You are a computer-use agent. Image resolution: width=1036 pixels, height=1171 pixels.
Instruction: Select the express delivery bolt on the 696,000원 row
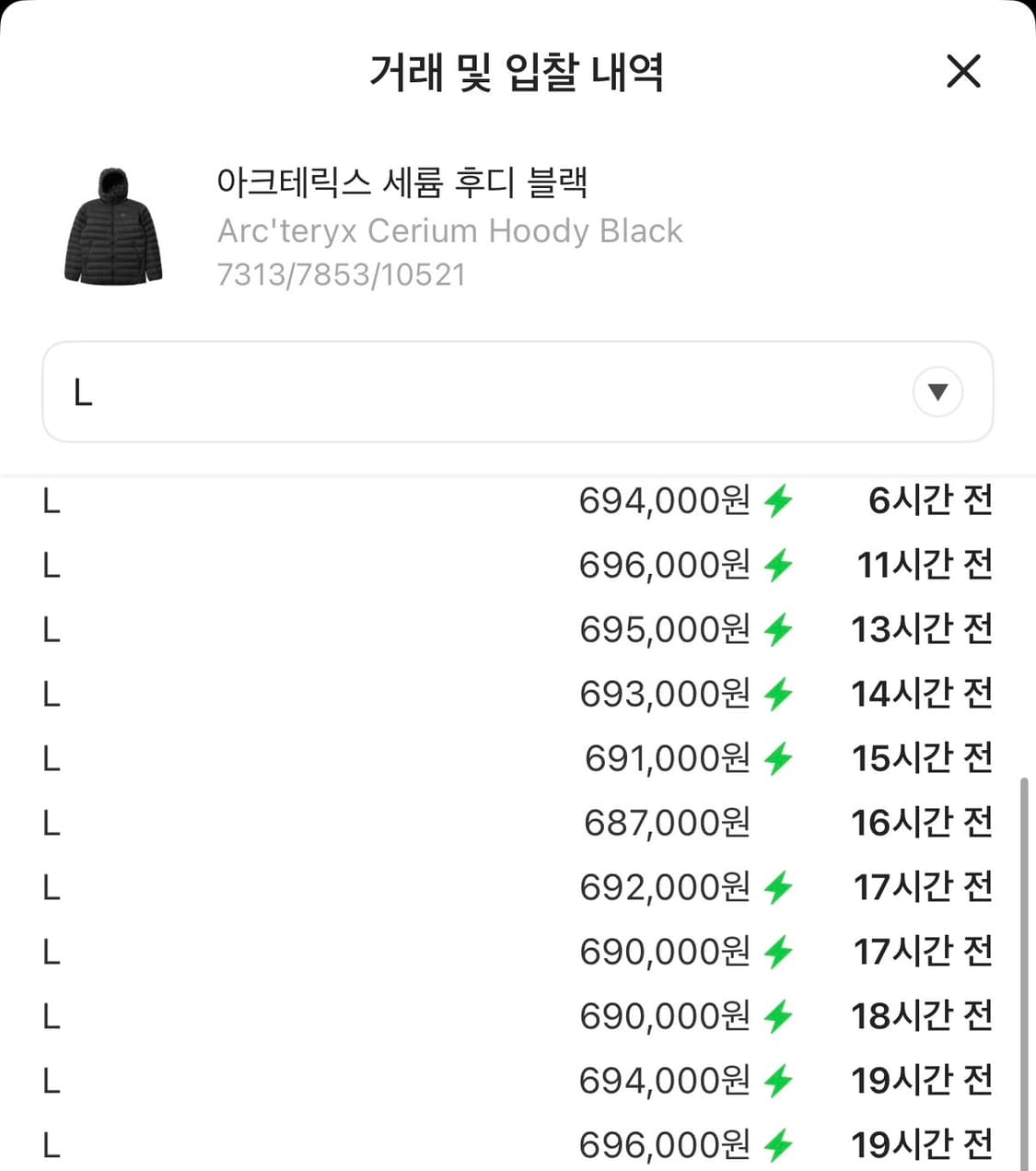pos(776,566)
